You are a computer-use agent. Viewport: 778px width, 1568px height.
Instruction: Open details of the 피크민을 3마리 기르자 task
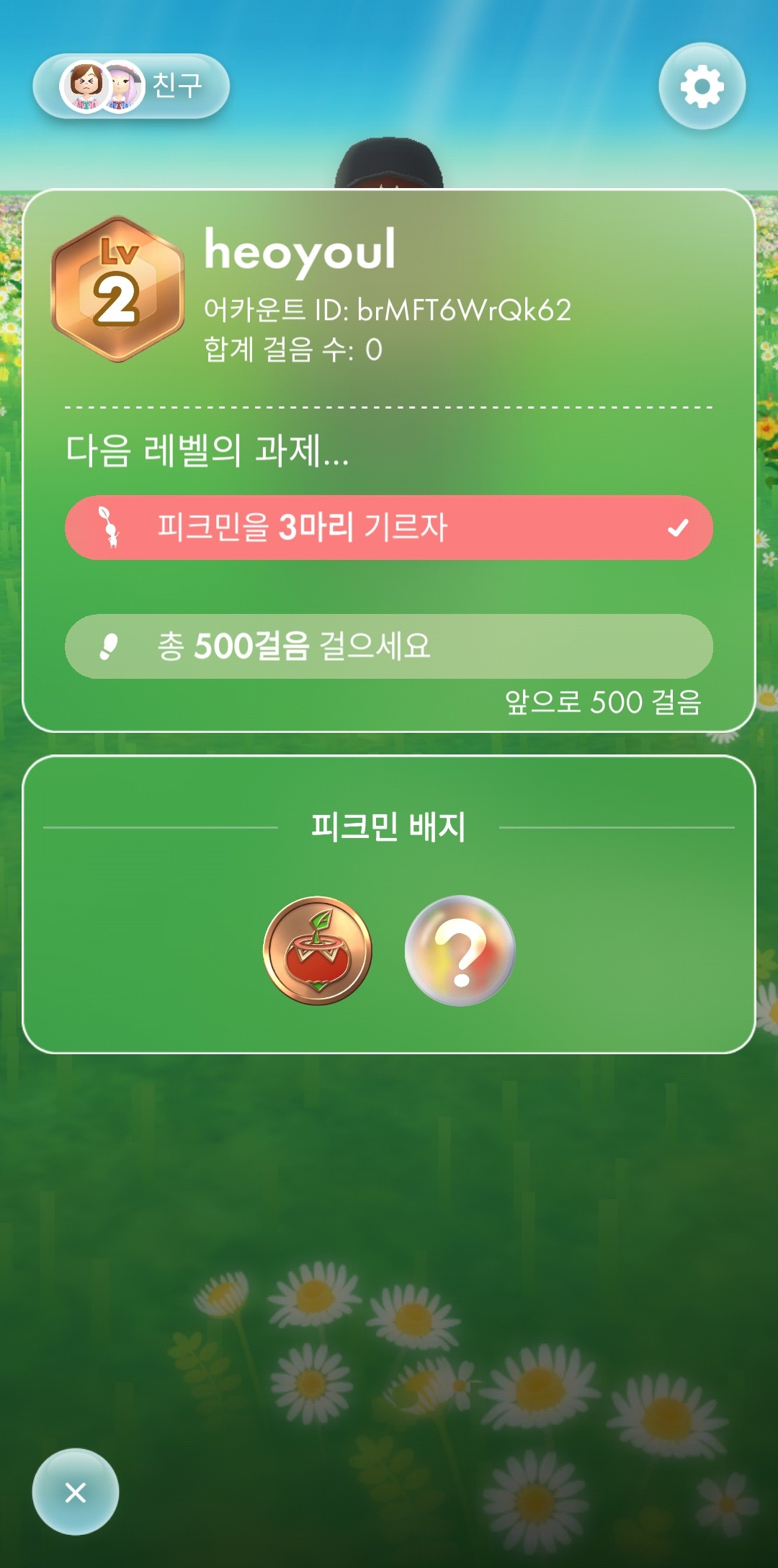[x=389, y=530]
